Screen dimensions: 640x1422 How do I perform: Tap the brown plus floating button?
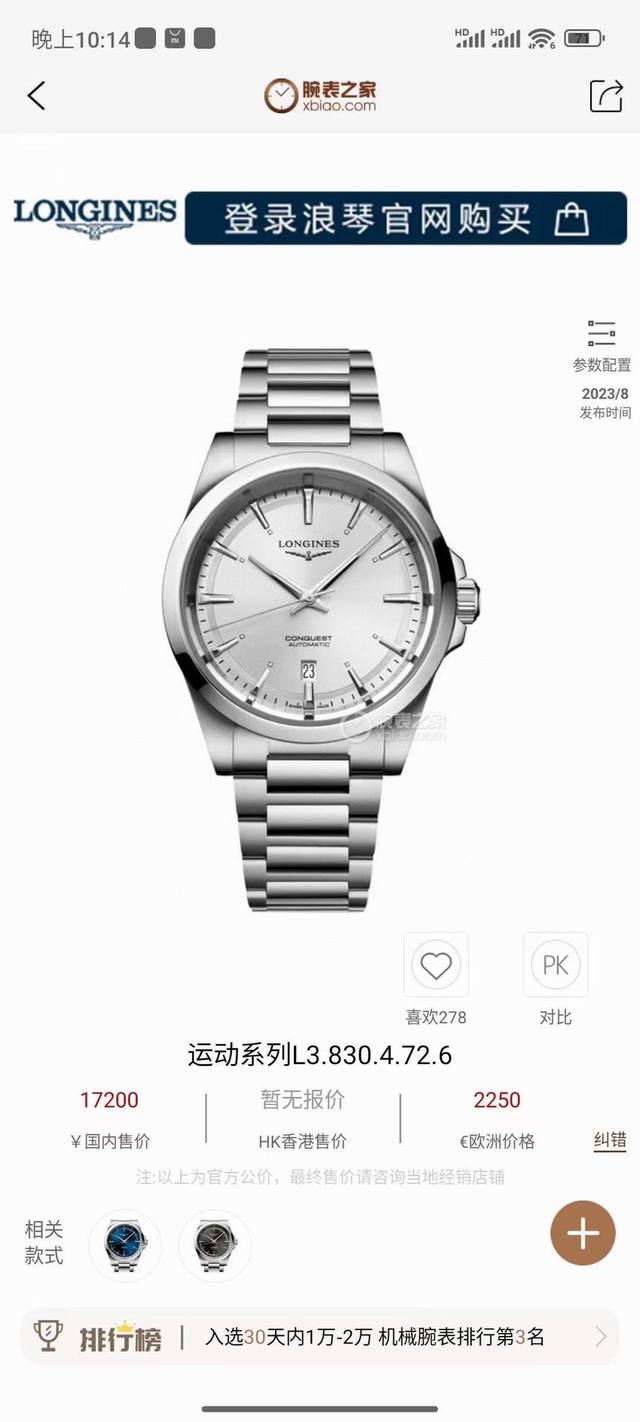click(x=583, y=1233)
